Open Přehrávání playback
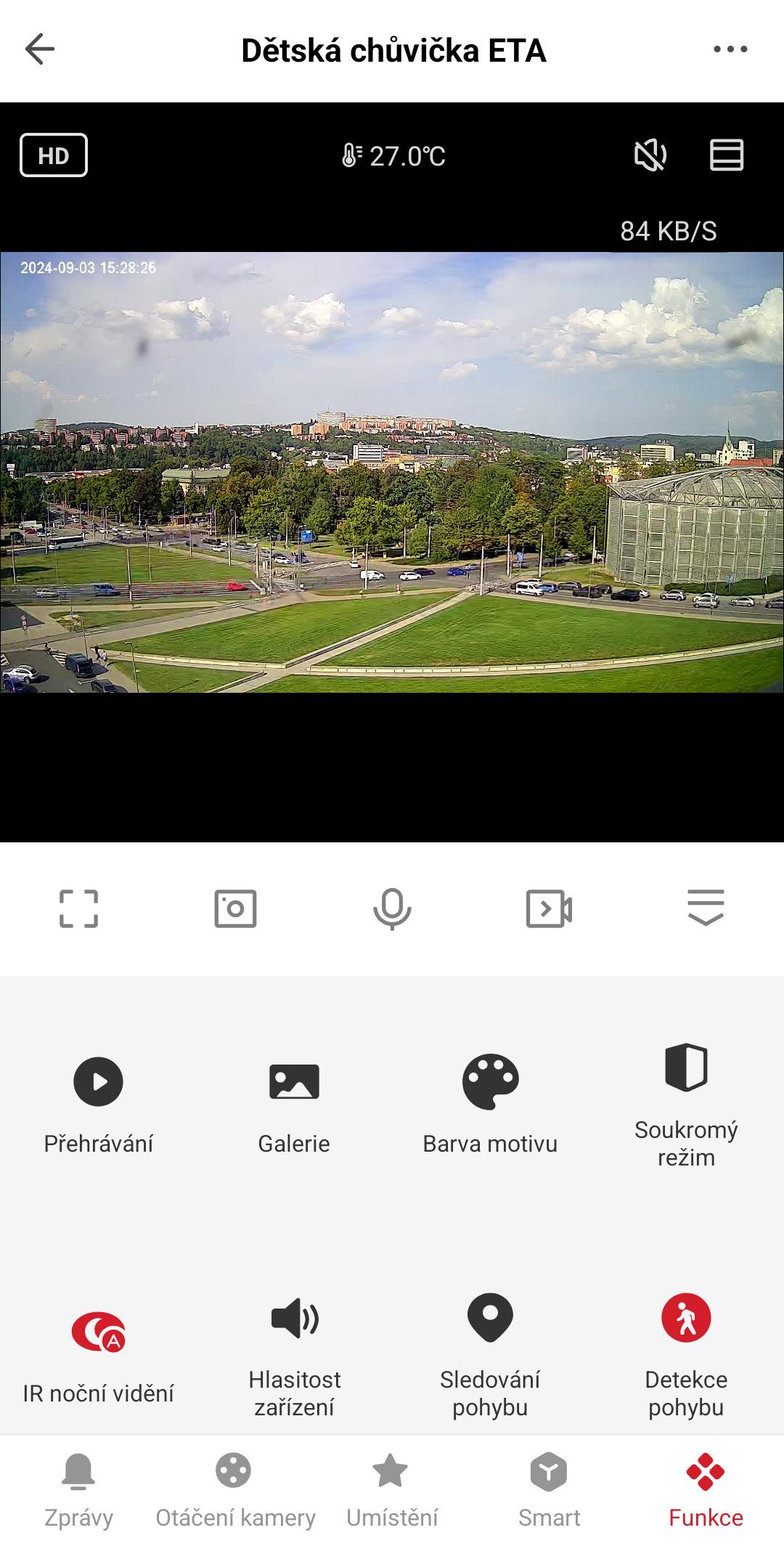 98,1104
